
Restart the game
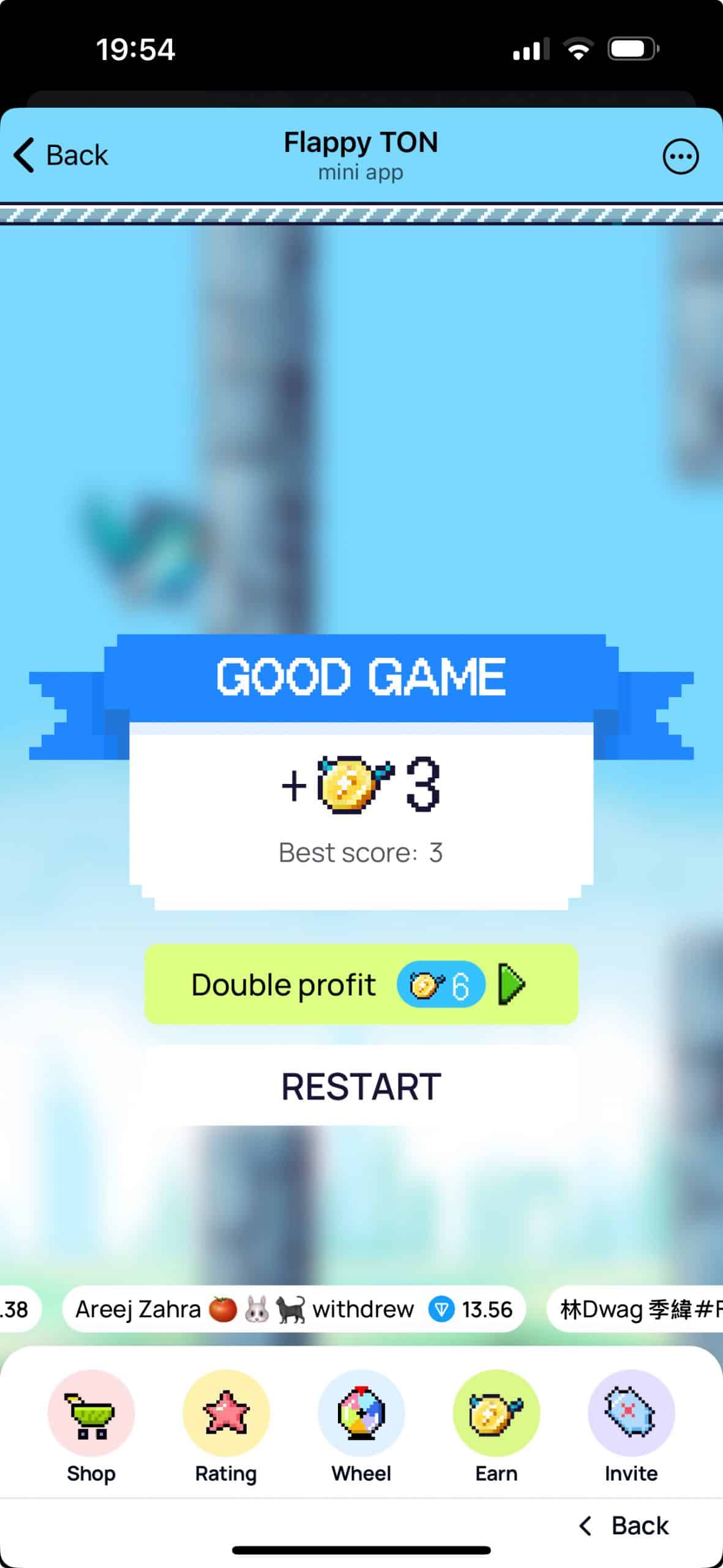pos(361,1086)
